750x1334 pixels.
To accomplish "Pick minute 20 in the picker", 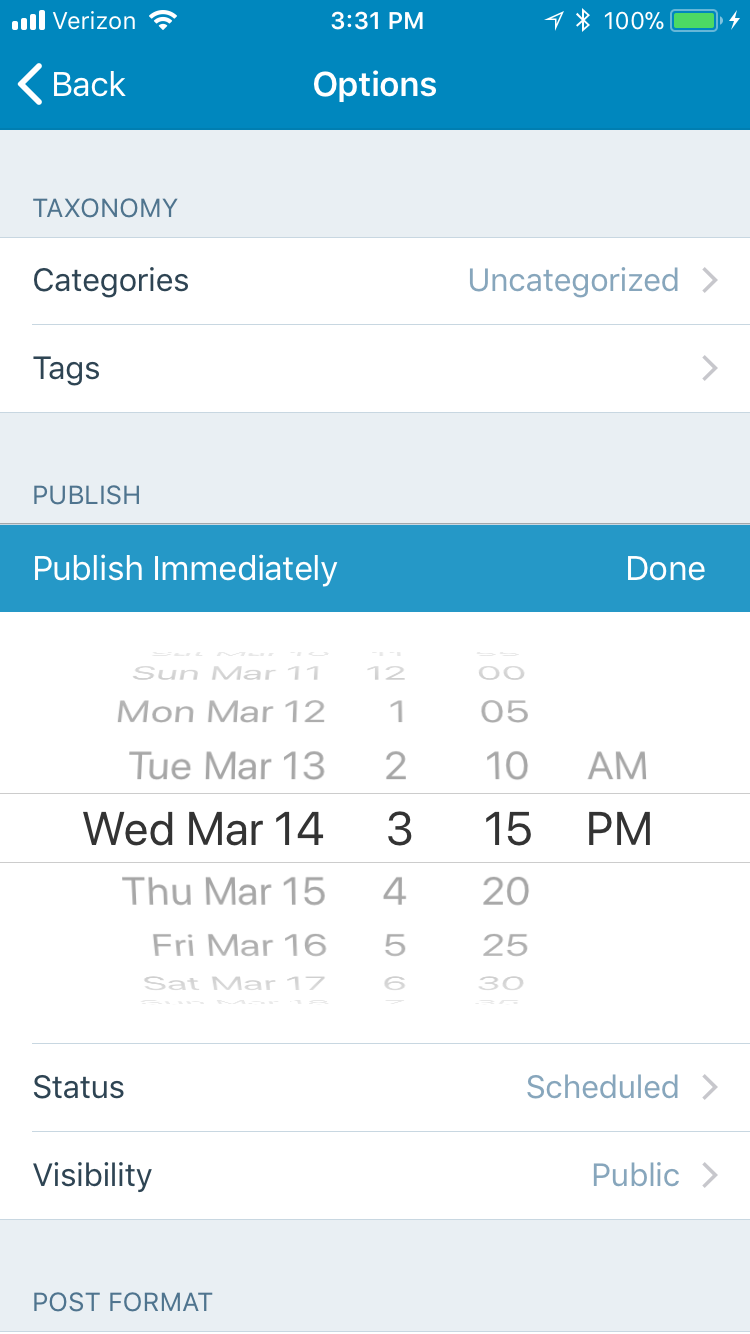I will tap(505, 891).
